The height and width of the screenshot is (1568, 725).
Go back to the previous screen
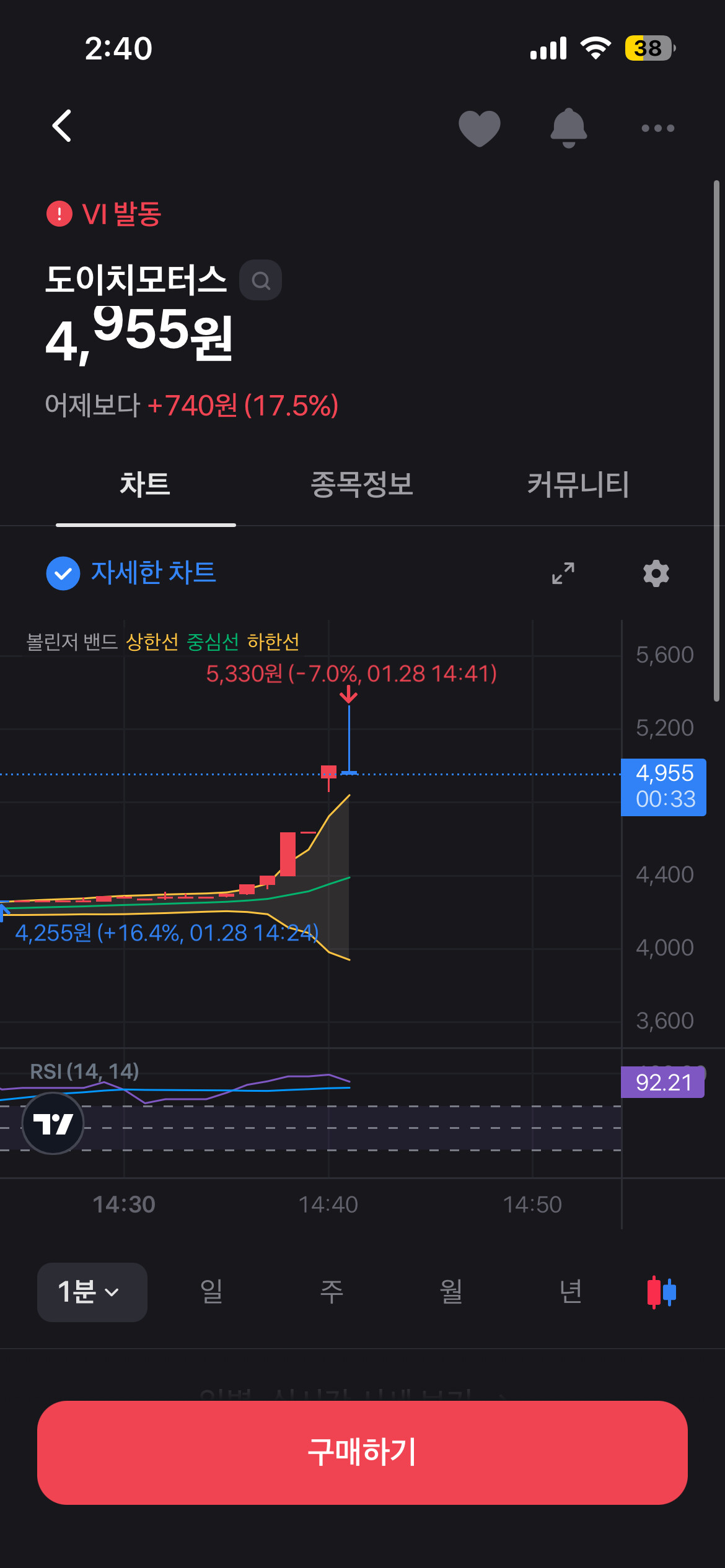click(62, 126)
